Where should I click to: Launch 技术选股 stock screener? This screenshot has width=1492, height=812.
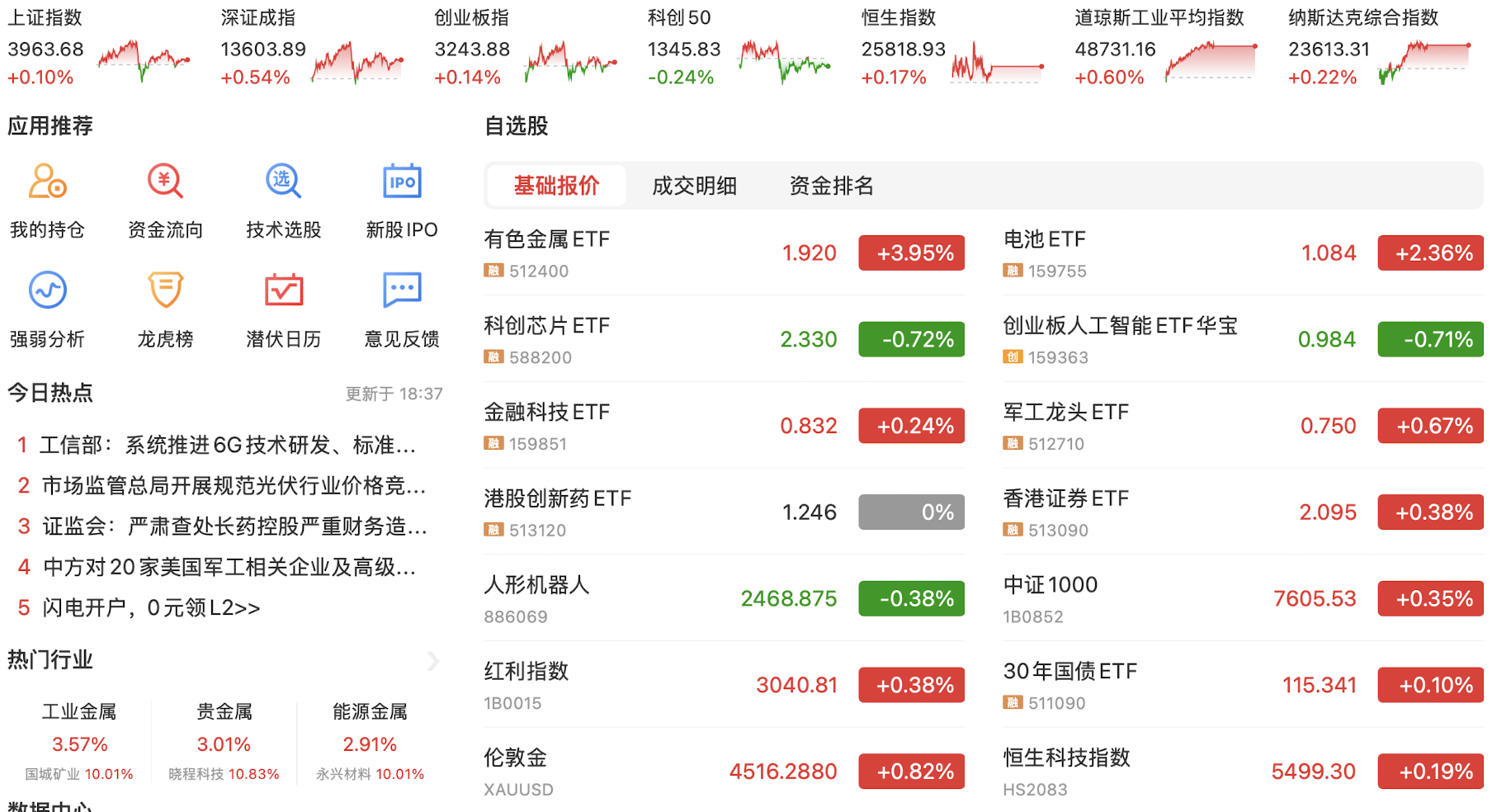click(283, 201)
